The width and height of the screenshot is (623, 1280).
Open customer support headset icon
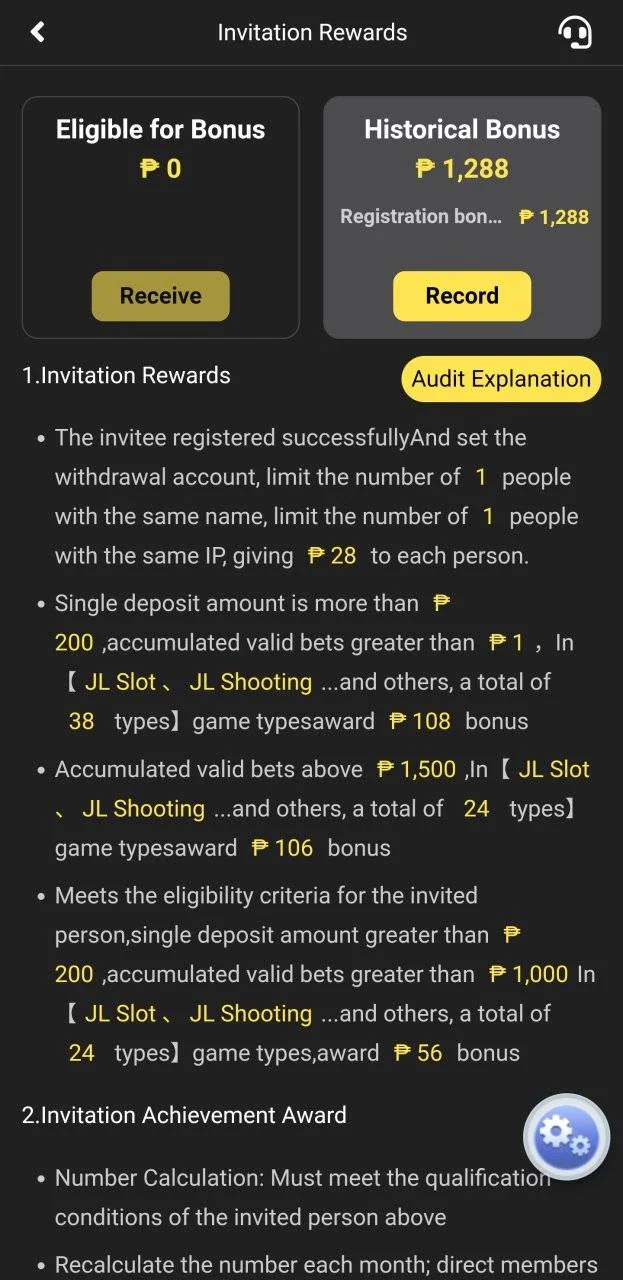[x=574, y=33]
